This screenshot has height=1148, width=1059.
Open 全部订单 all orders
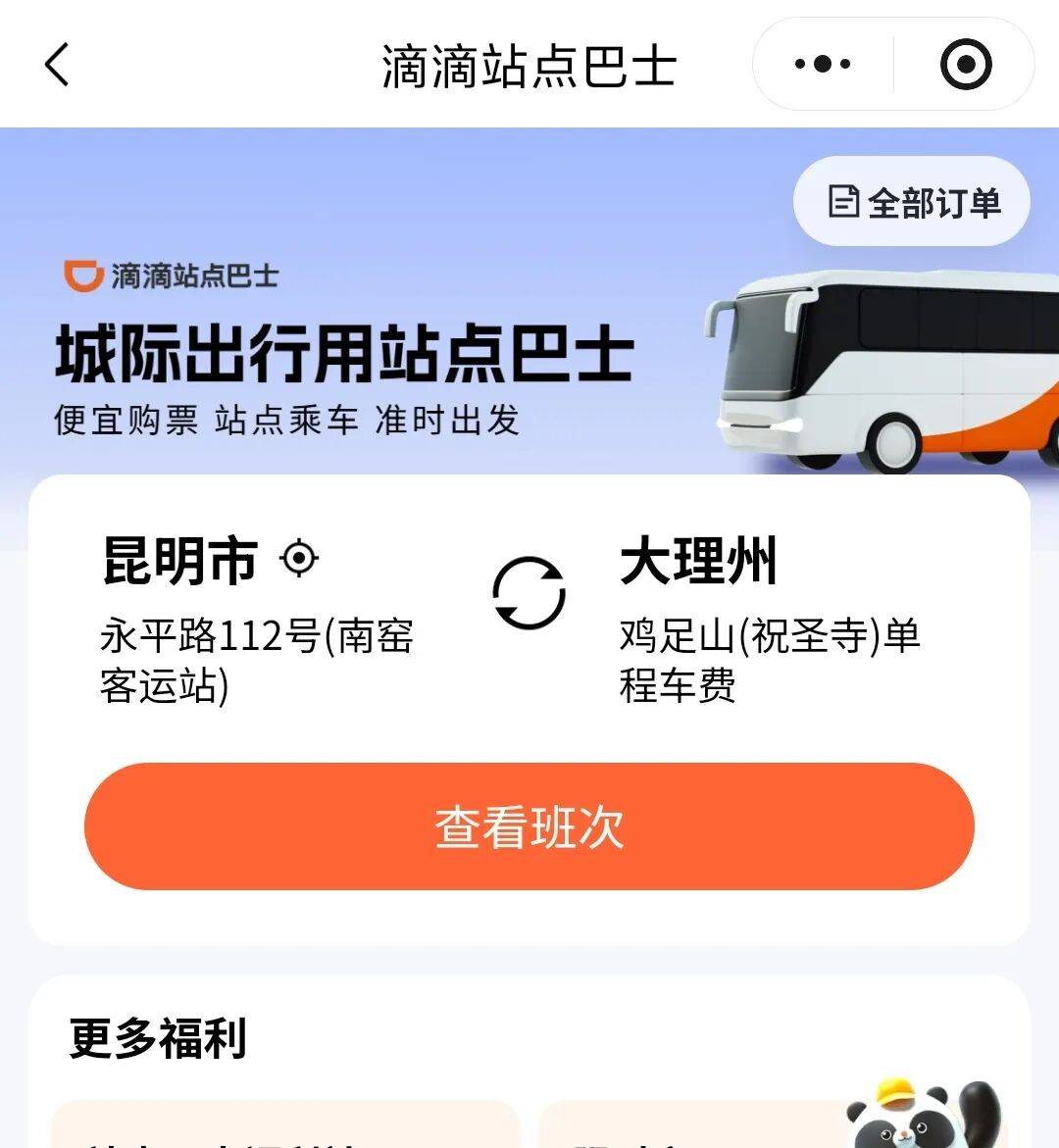tap(912, 202)
